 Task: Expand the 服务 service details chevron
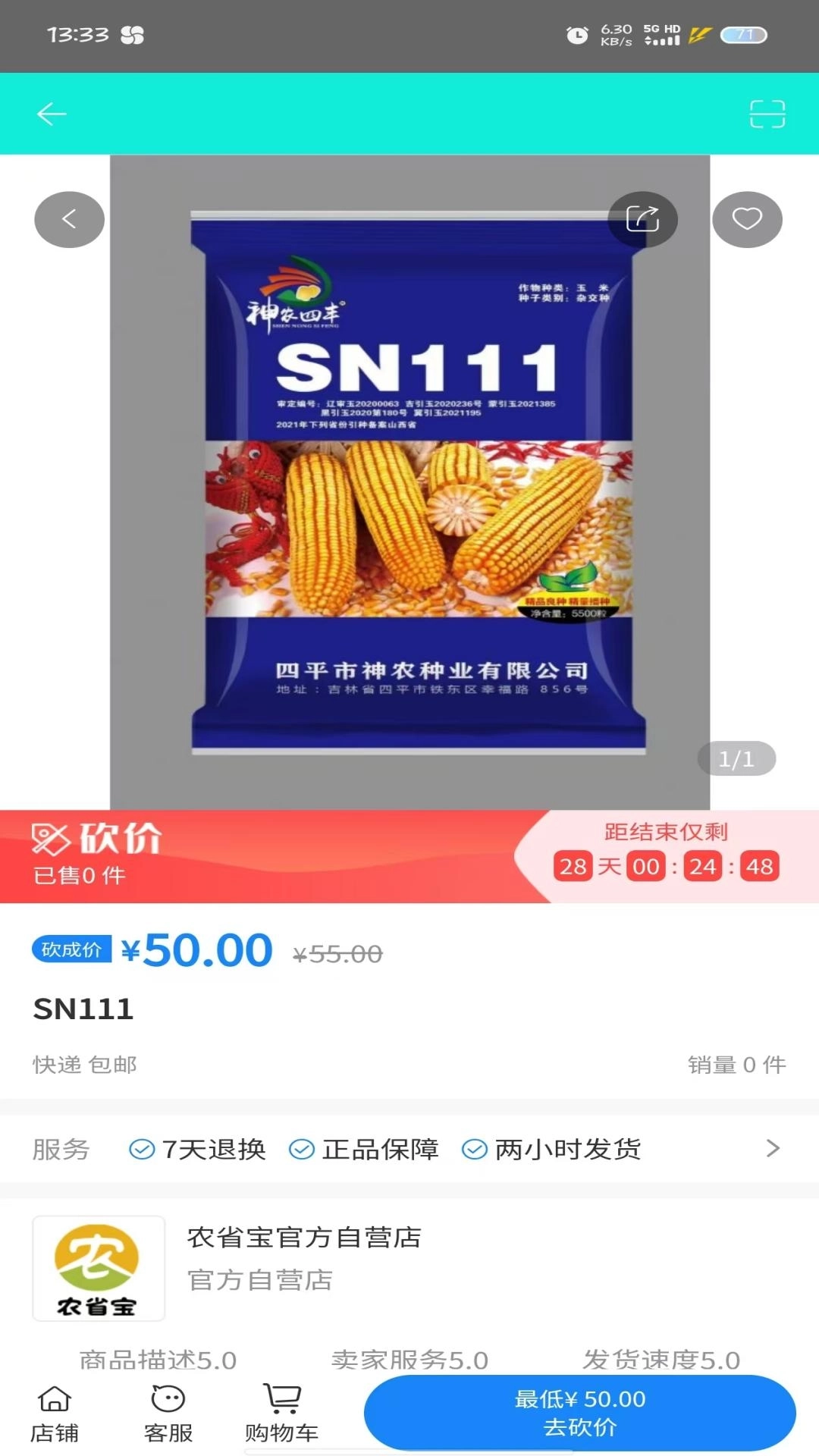(772, 1149)
